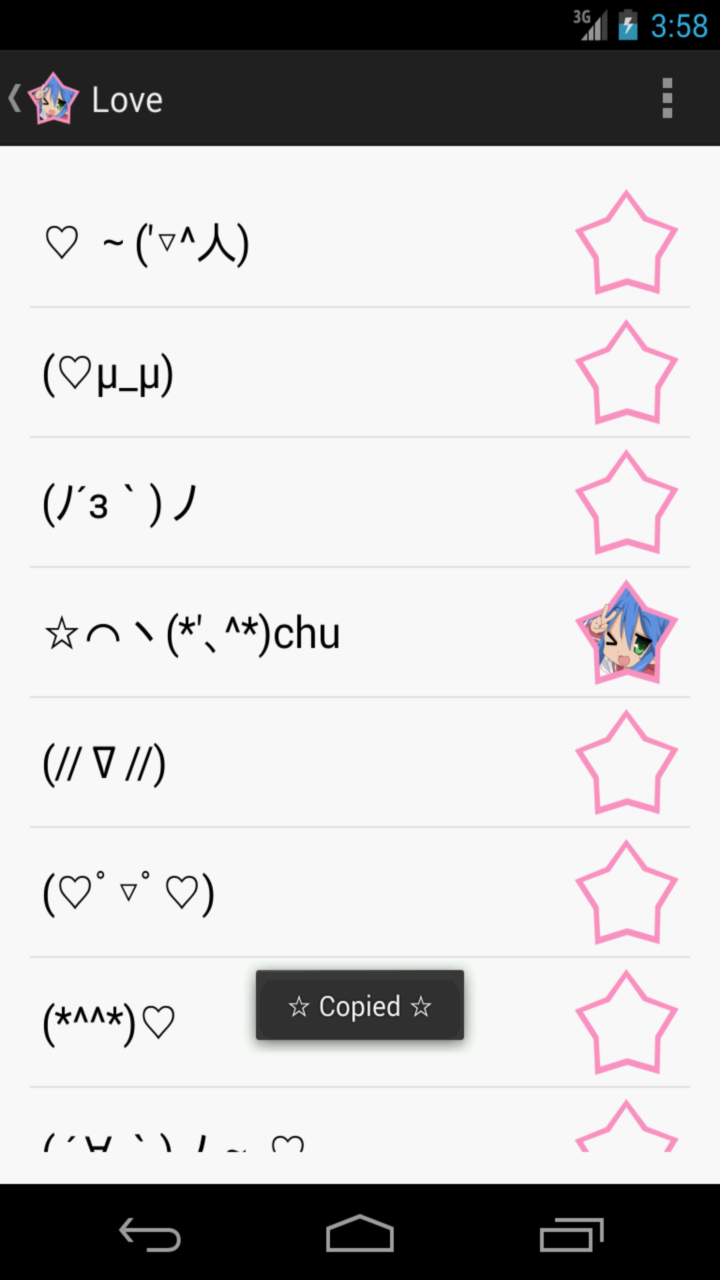Favorite the first heart kaomoji
The image size is (720, 1280).
point(626,242)
